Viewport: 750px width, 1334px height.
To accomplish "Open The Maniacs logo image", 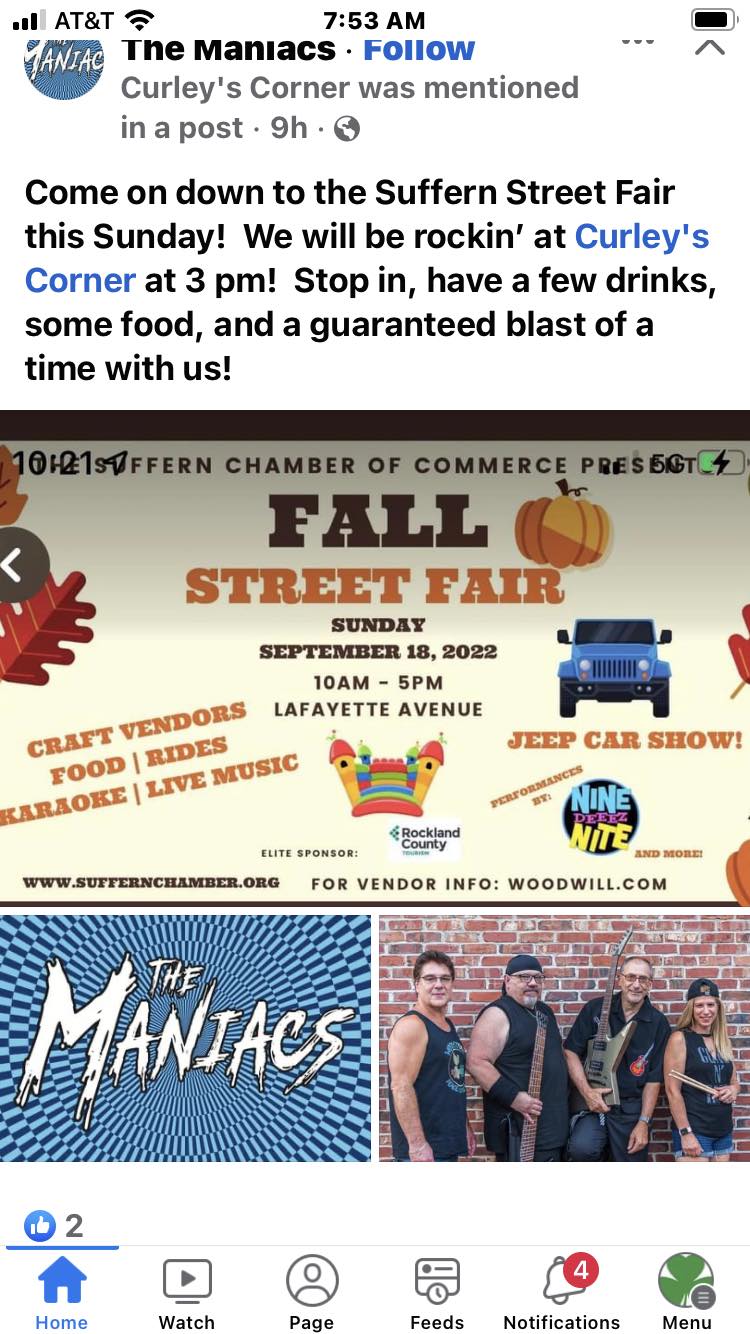I will (185, 1038).
